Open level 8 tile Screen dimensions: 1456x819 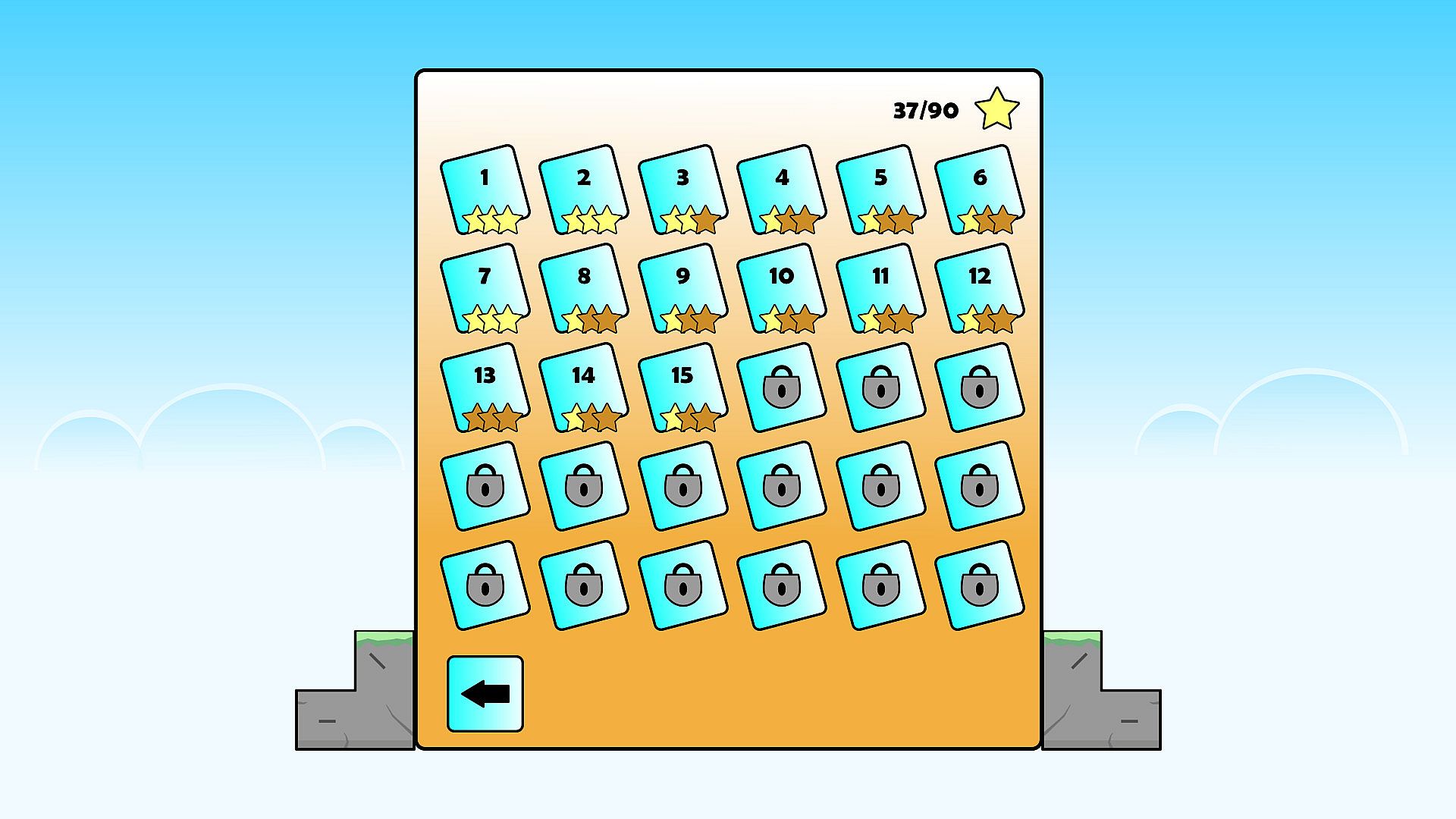coord(584,288)
